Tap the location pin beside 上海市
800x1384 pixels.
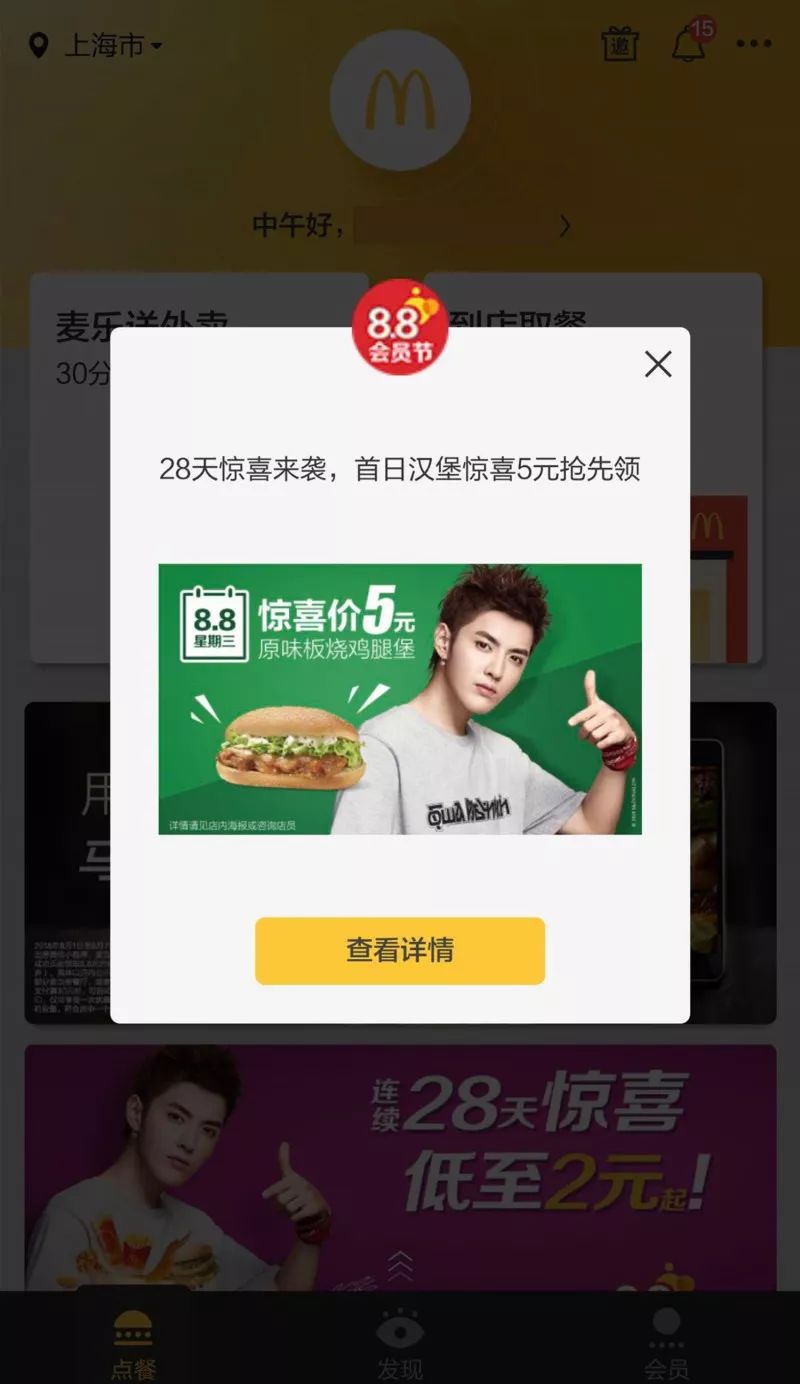coord(38,44)
